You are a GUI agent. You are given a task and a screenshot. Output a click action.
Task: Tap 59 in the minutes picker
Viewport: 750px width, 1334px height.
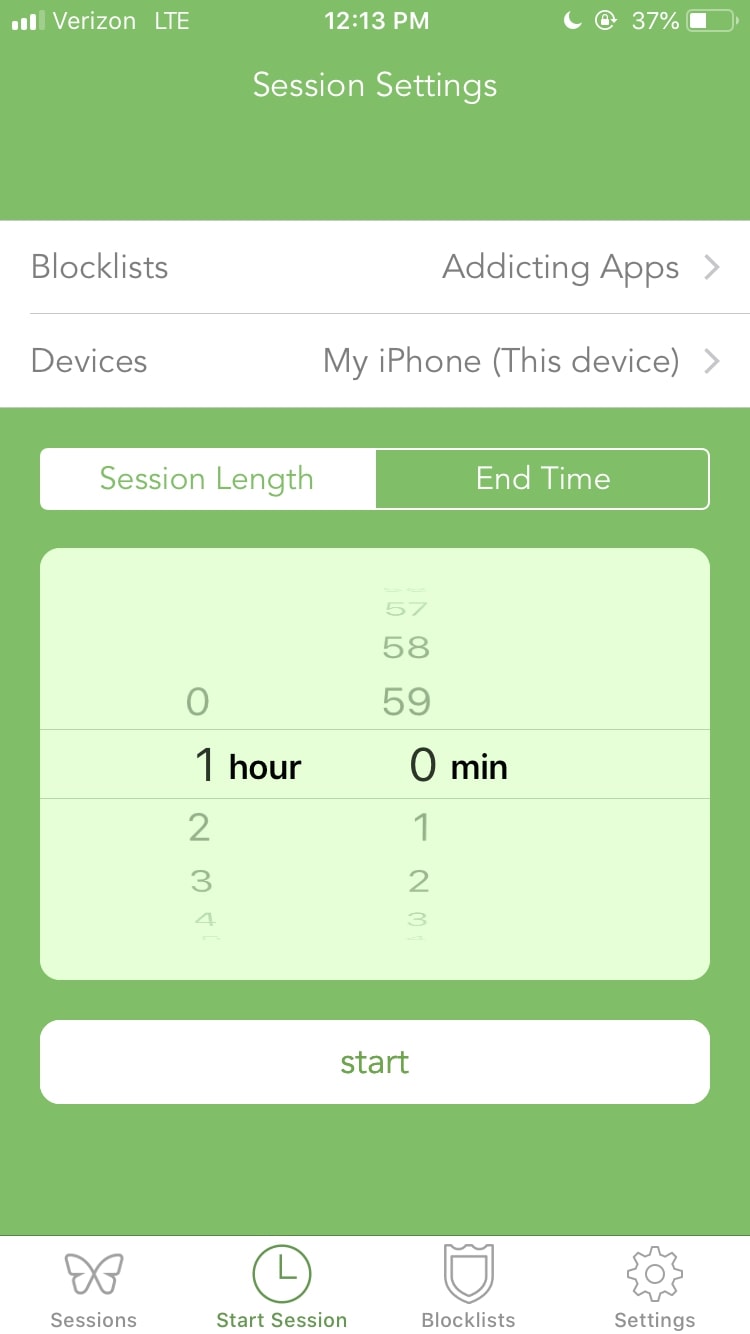[406, 702]
